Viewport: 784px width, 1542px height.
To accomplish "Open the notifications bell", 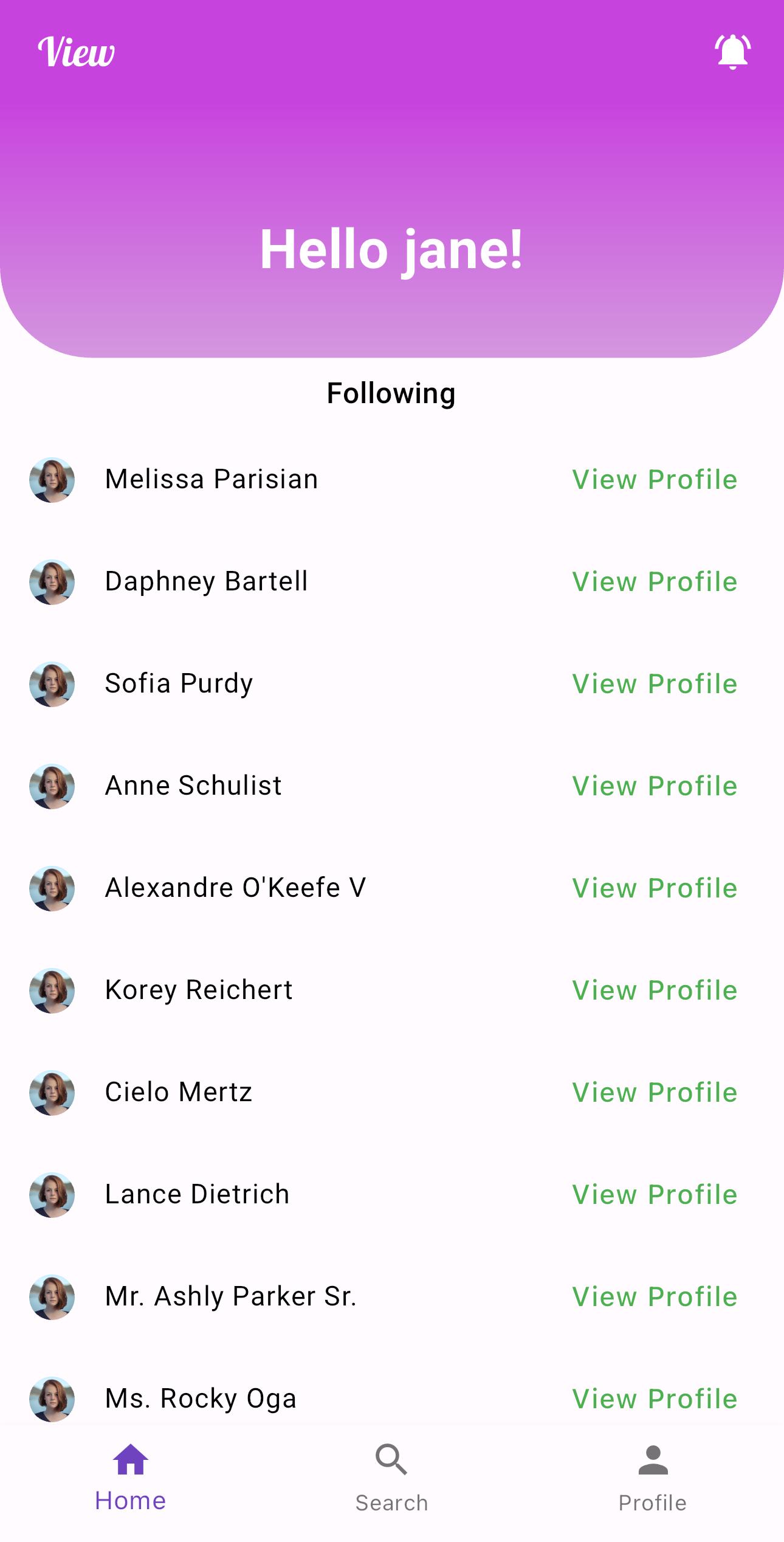I will click(x=732, y=52).
